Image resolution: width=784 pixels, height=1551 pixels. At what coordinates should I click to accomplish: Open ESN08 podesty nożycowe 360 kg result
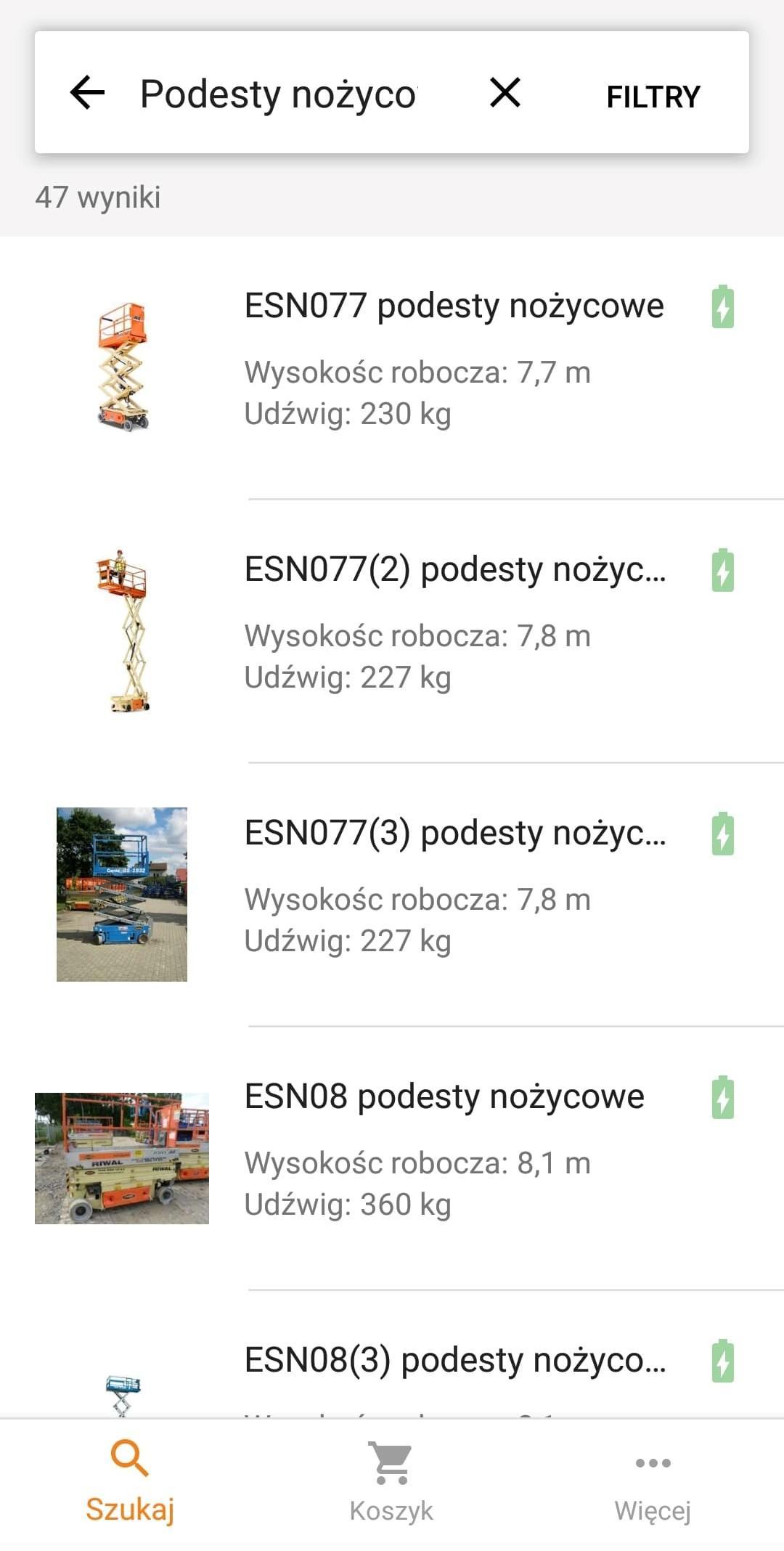tap(392, 1158)
